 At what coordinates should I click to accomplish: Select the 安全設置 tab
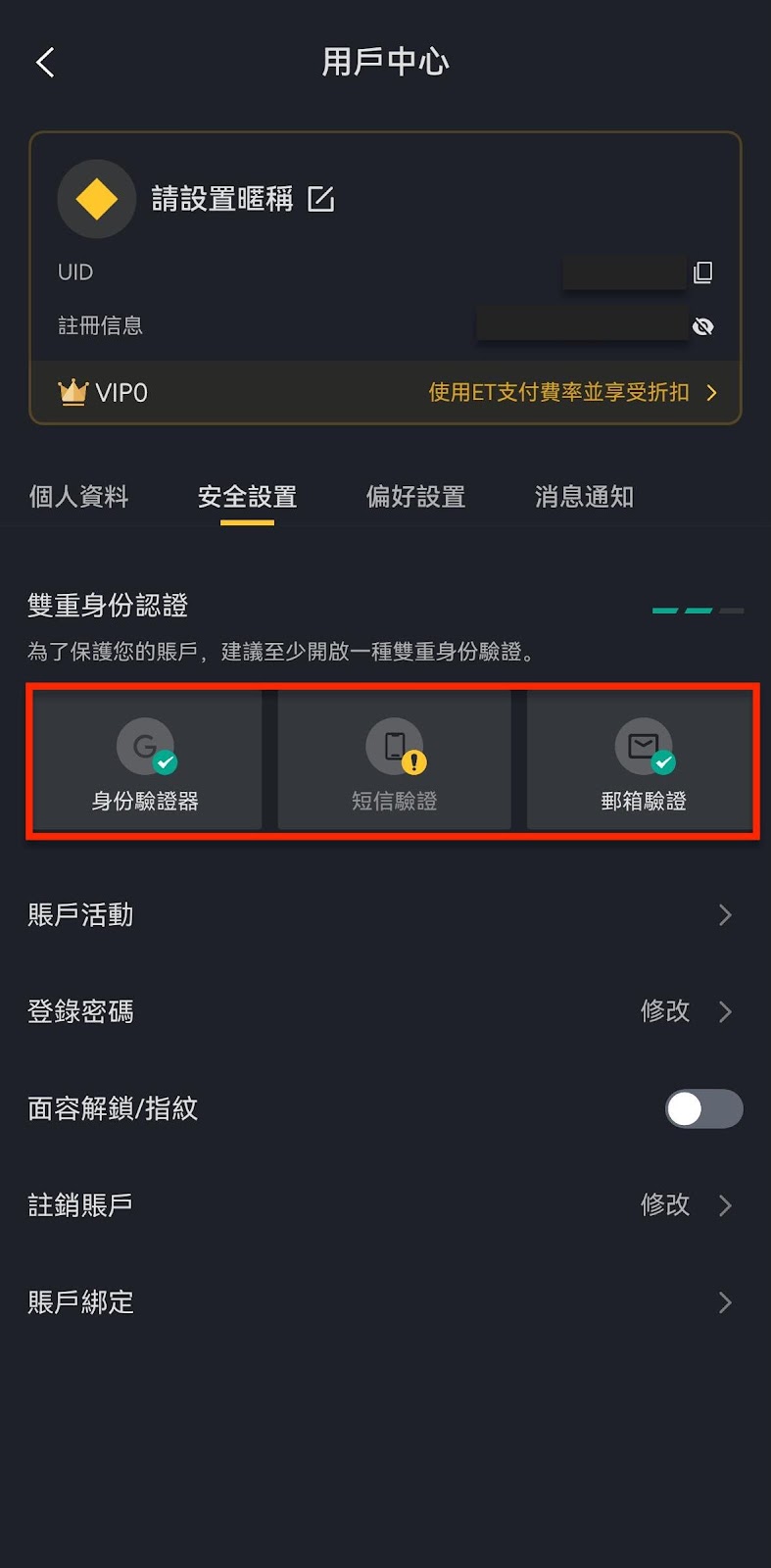[247, 497]
